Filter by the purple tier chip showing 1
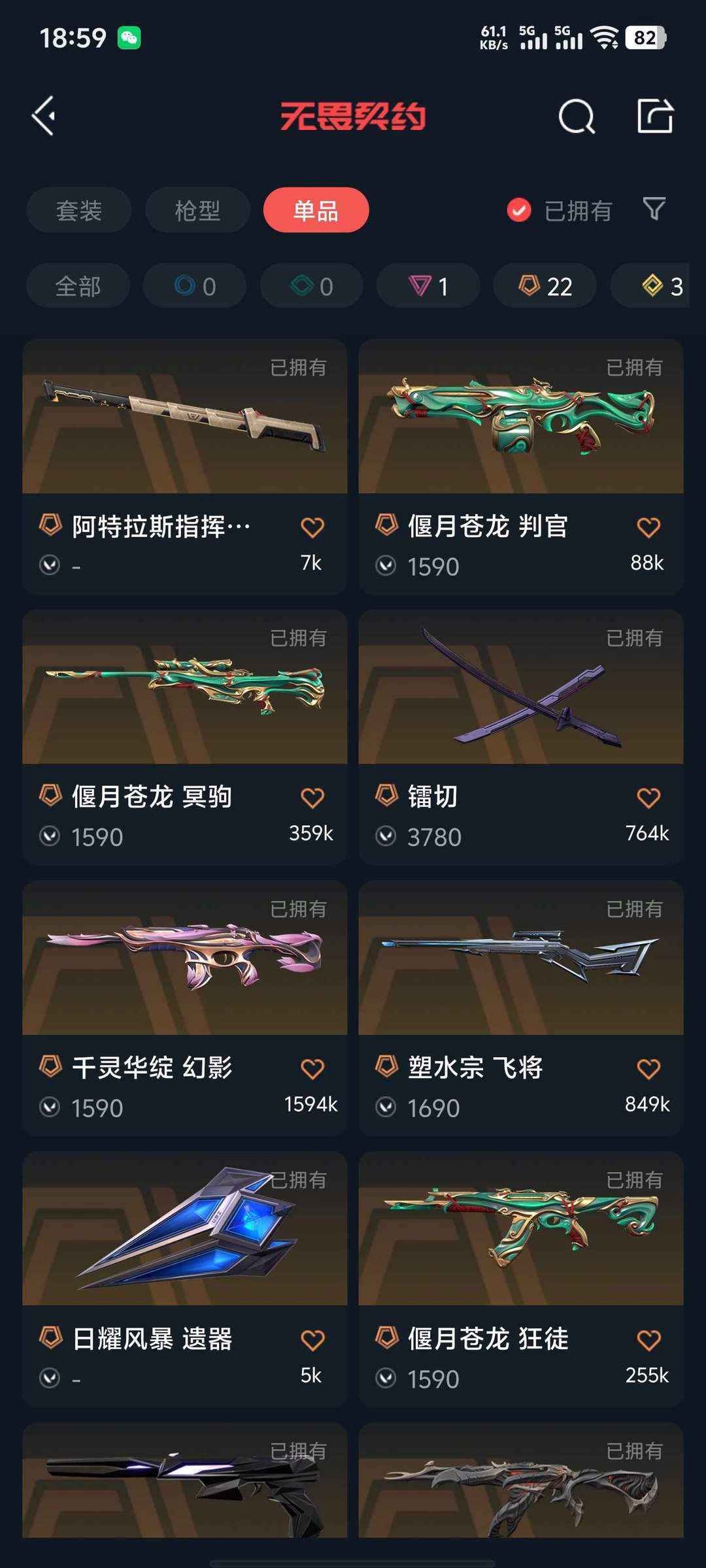 point(428,286)
